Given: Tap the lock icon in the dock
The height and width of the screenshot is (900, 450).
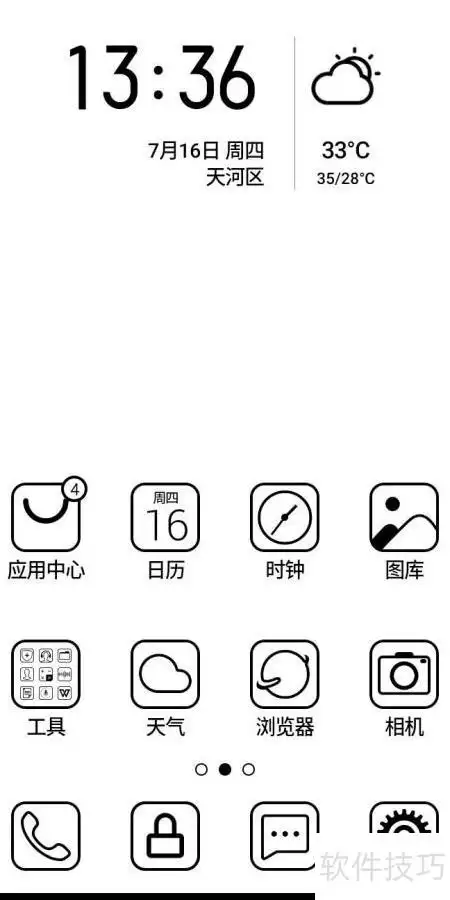Looking at the screenshot, I should [x=165, y=836].
